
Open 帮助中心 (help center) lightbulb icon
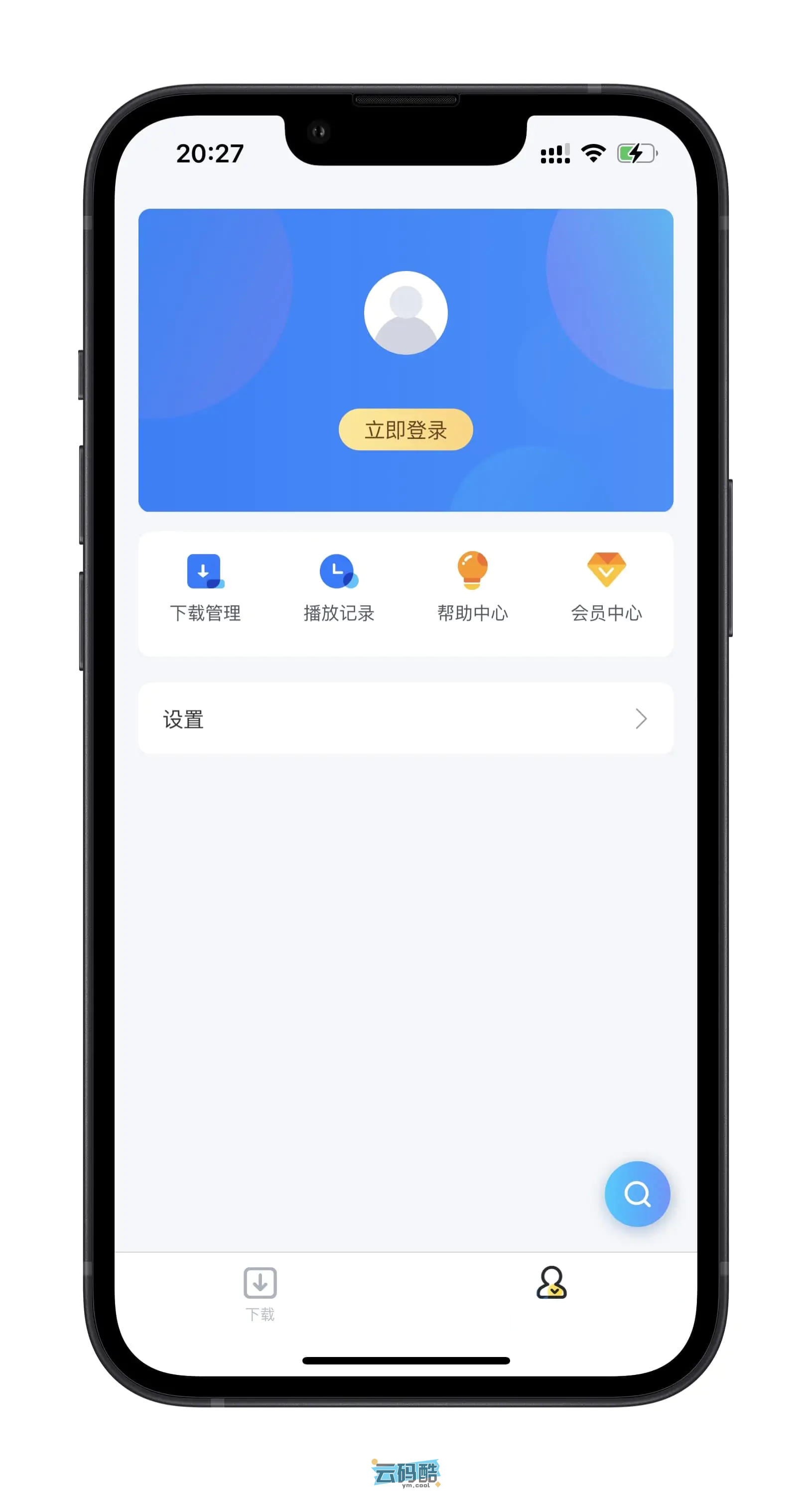pyautogui.click(x=472, y=572)
